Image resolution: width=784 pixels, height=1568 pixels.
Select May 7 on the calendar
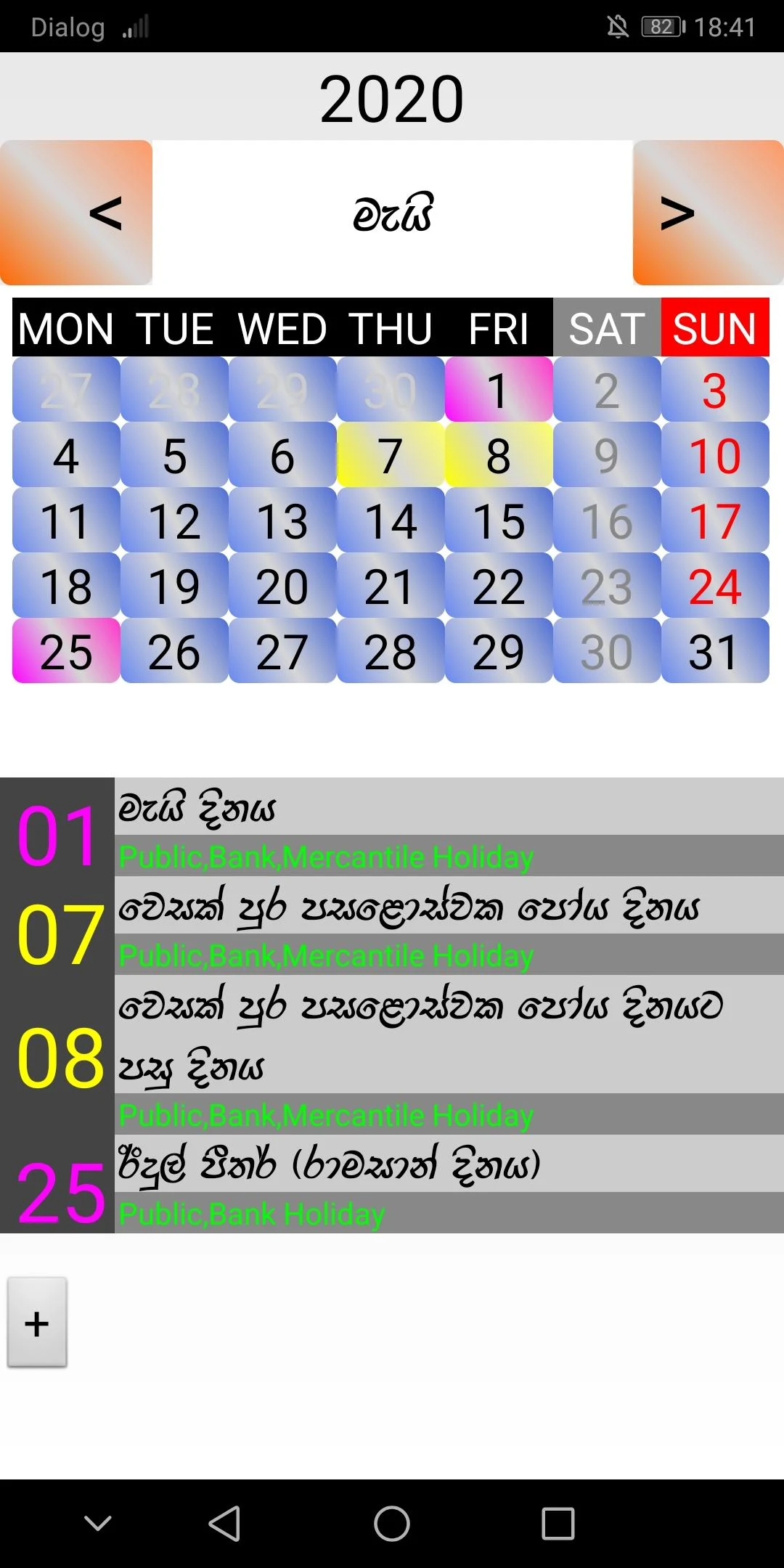(x=391, y=455)
